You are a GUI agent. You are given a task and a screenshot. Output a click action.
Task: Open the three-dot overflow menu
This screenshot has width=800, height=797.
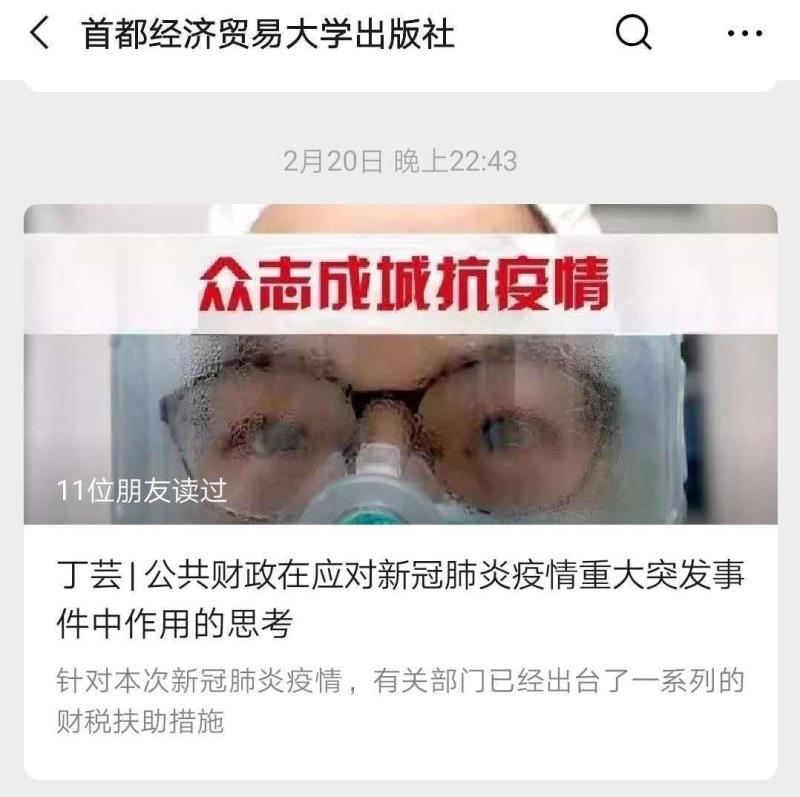pos(744,35)
